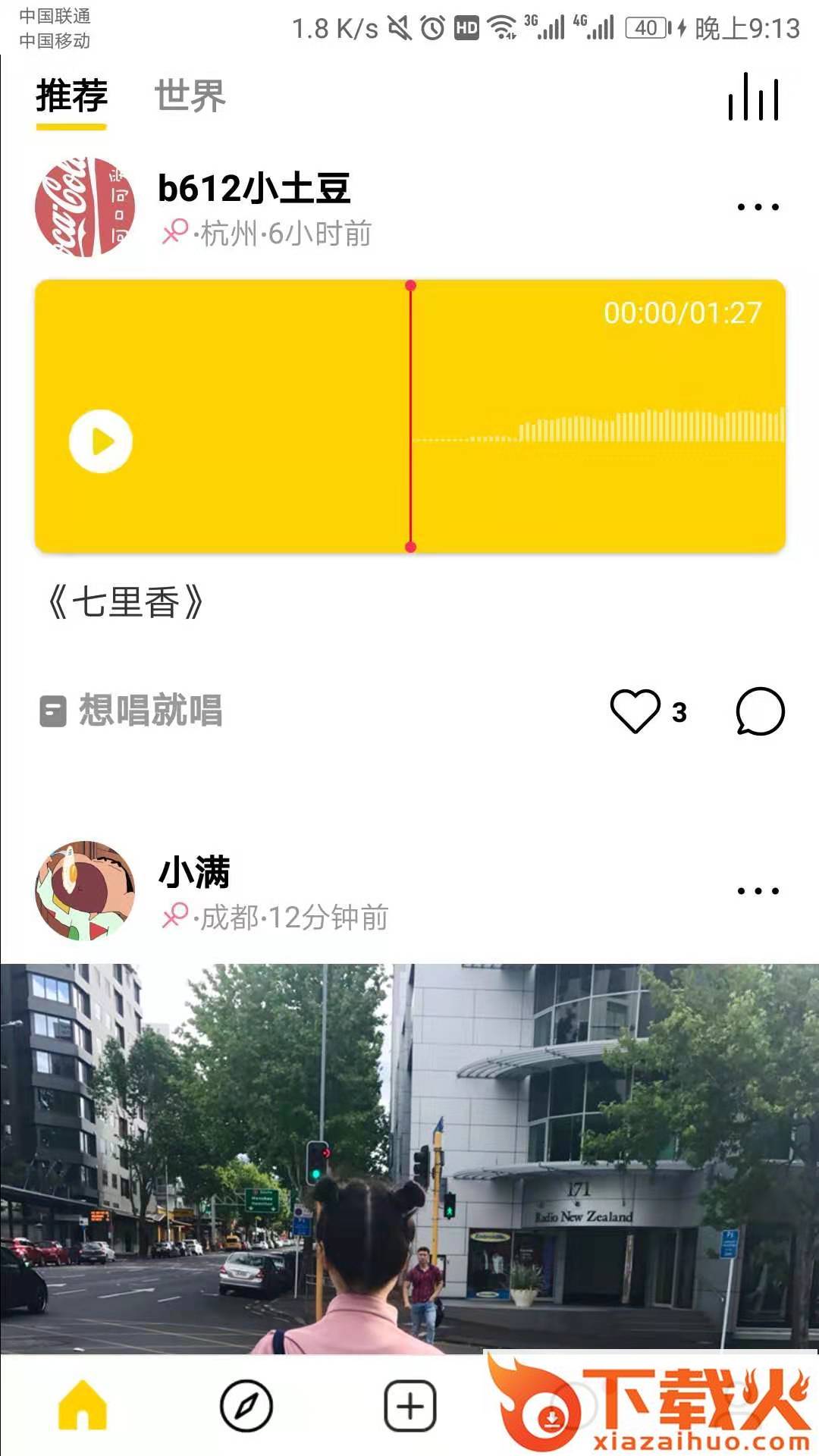Screen dimensions: 819x1456
Task: Open the audio bars icon at top right
Action: [753, 97]
